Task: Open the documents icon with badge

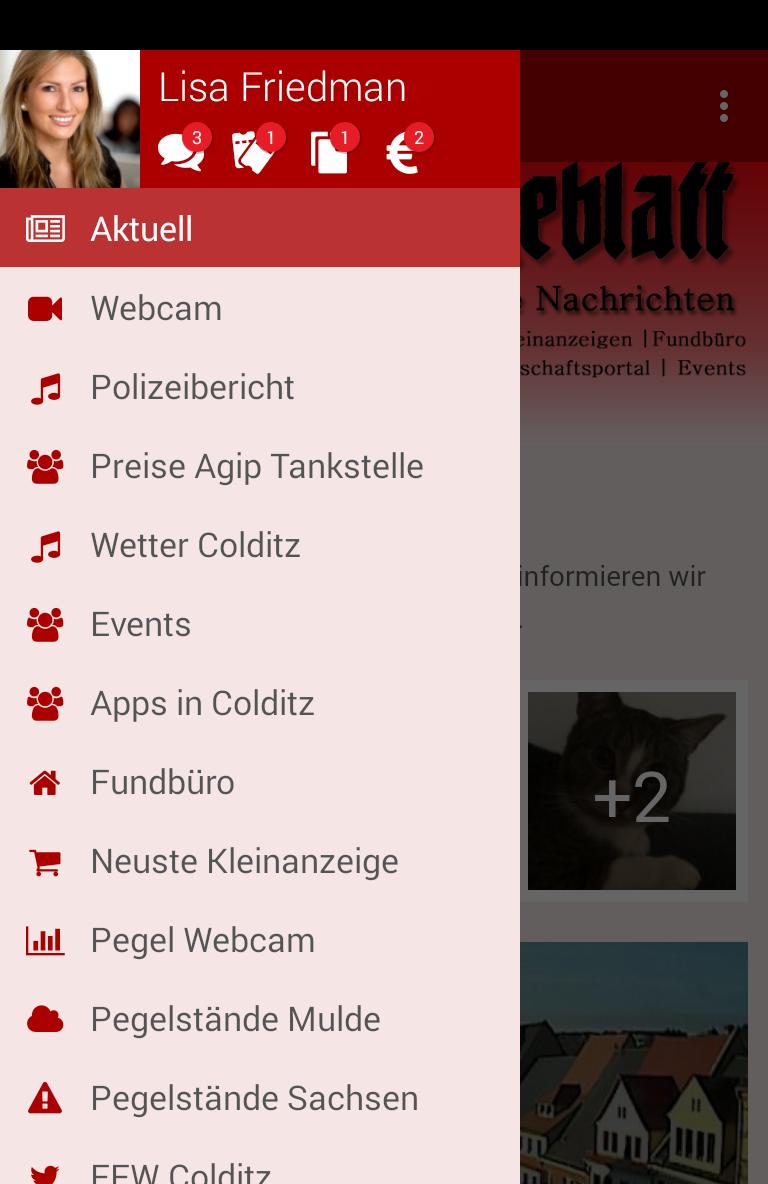Action: click(x=329, y=153)
